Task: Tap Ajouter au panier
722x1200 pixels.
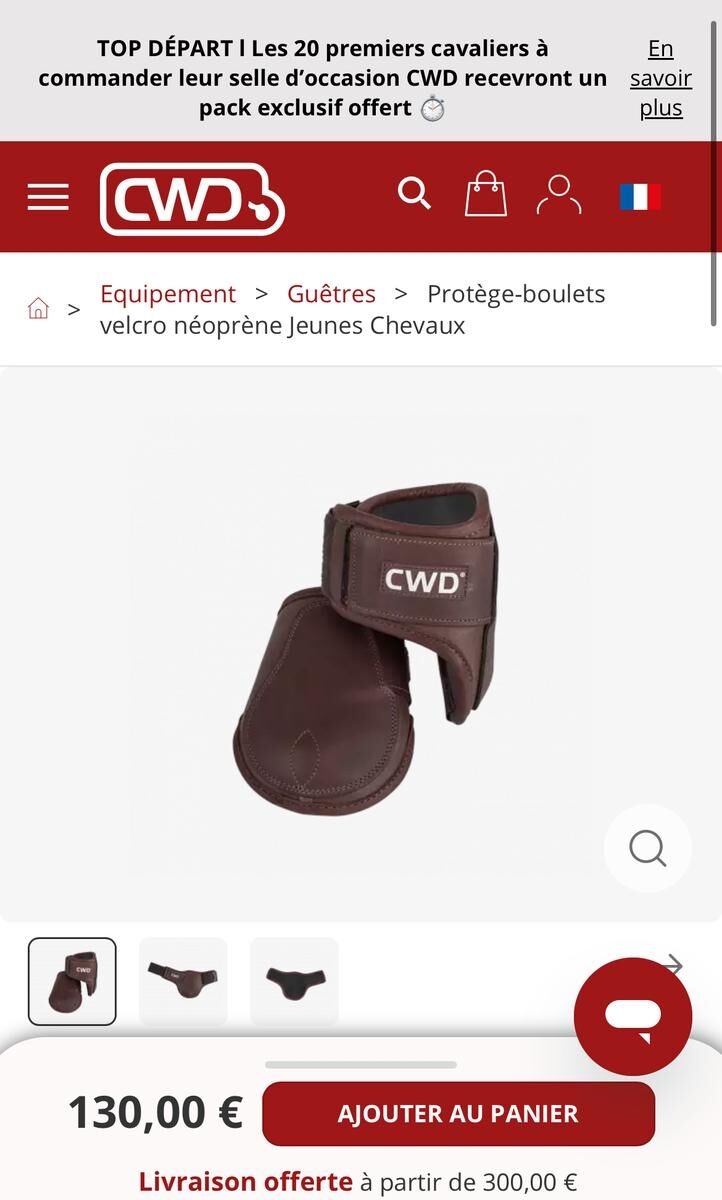Action: point(458,1114)
